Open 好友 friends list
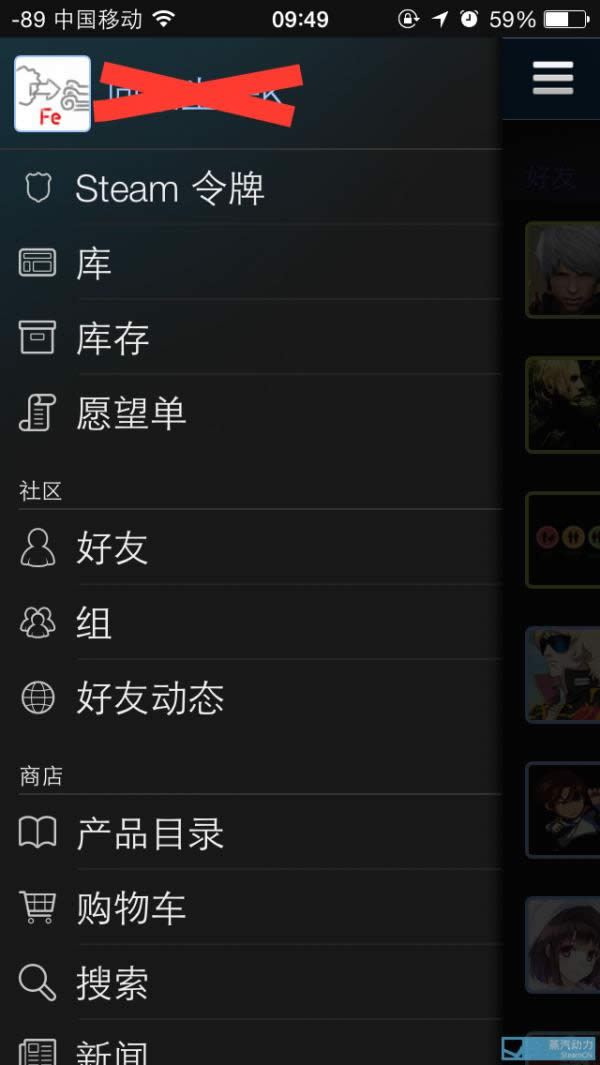Viewport: 600px width, 1065px height. [x=112, y=548]
